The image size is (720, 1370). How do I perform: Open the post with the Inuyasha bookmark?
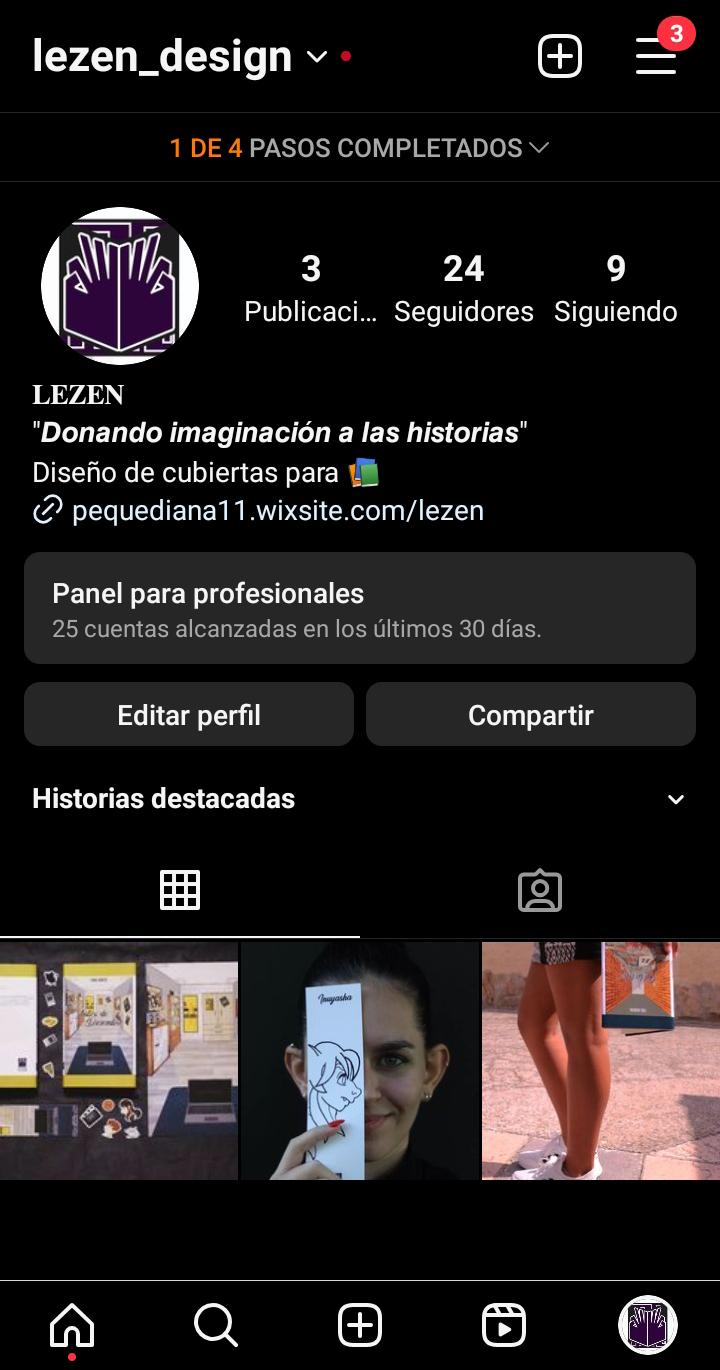pyautogui.click(x=360, y=1061)
